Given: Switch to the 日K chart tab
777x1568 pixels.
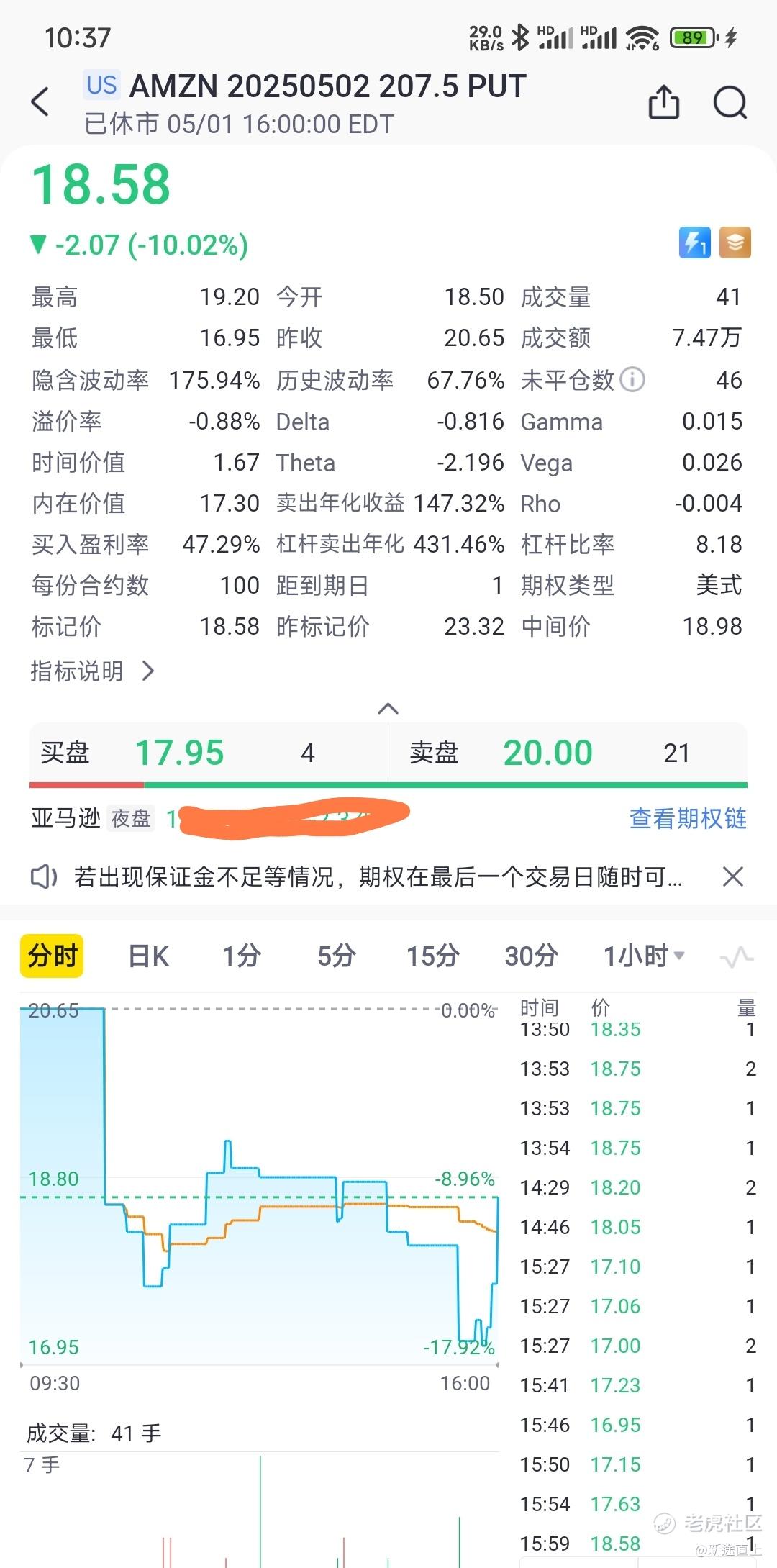Looking at the screenshot, I should 148,956.
